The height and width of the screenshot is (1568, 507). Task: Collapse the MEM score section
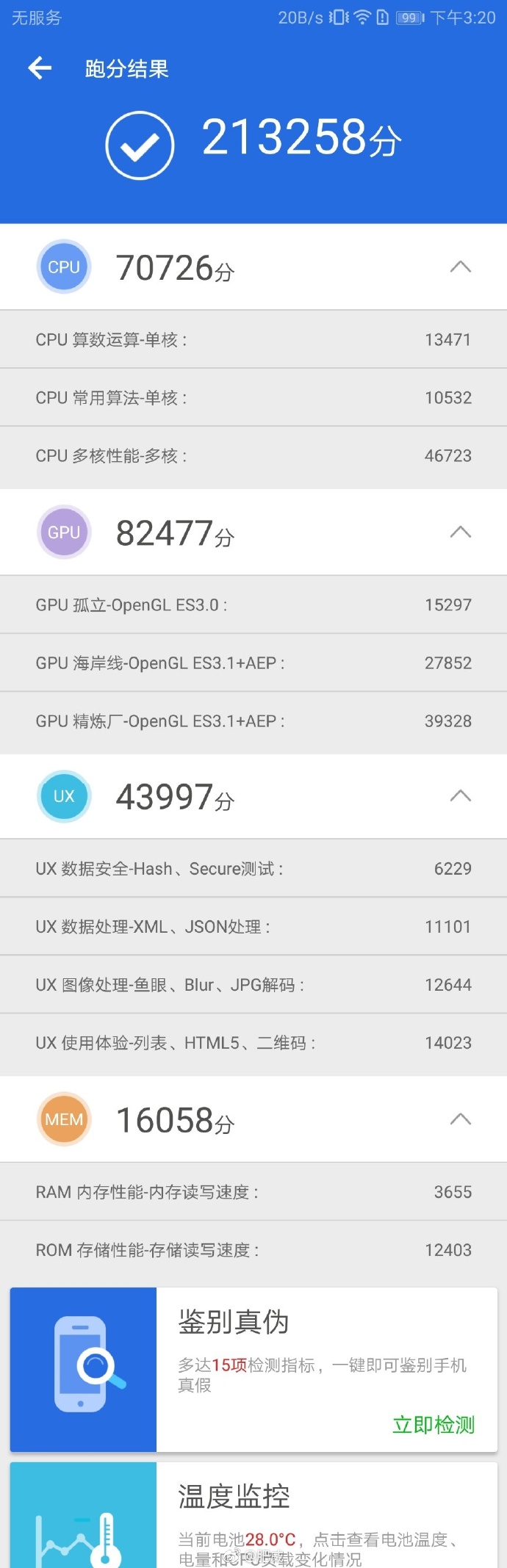460,1119
